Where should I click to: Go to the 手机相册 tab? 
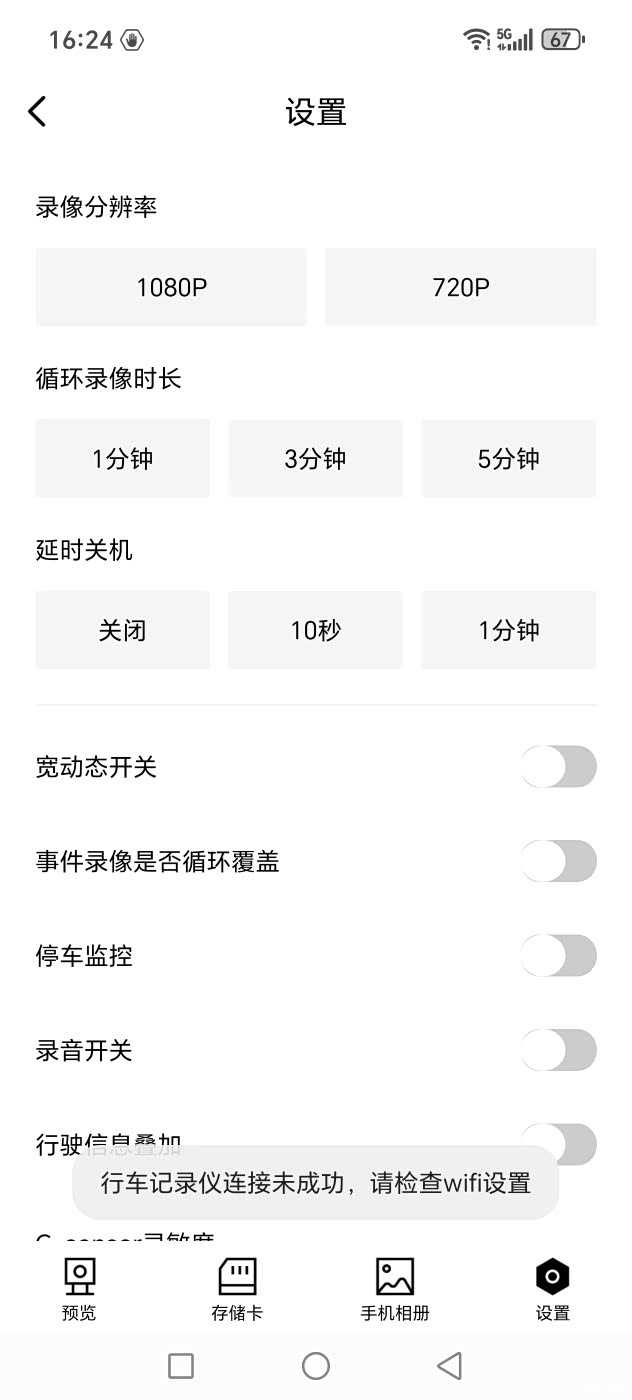(x=395, y=1289)
